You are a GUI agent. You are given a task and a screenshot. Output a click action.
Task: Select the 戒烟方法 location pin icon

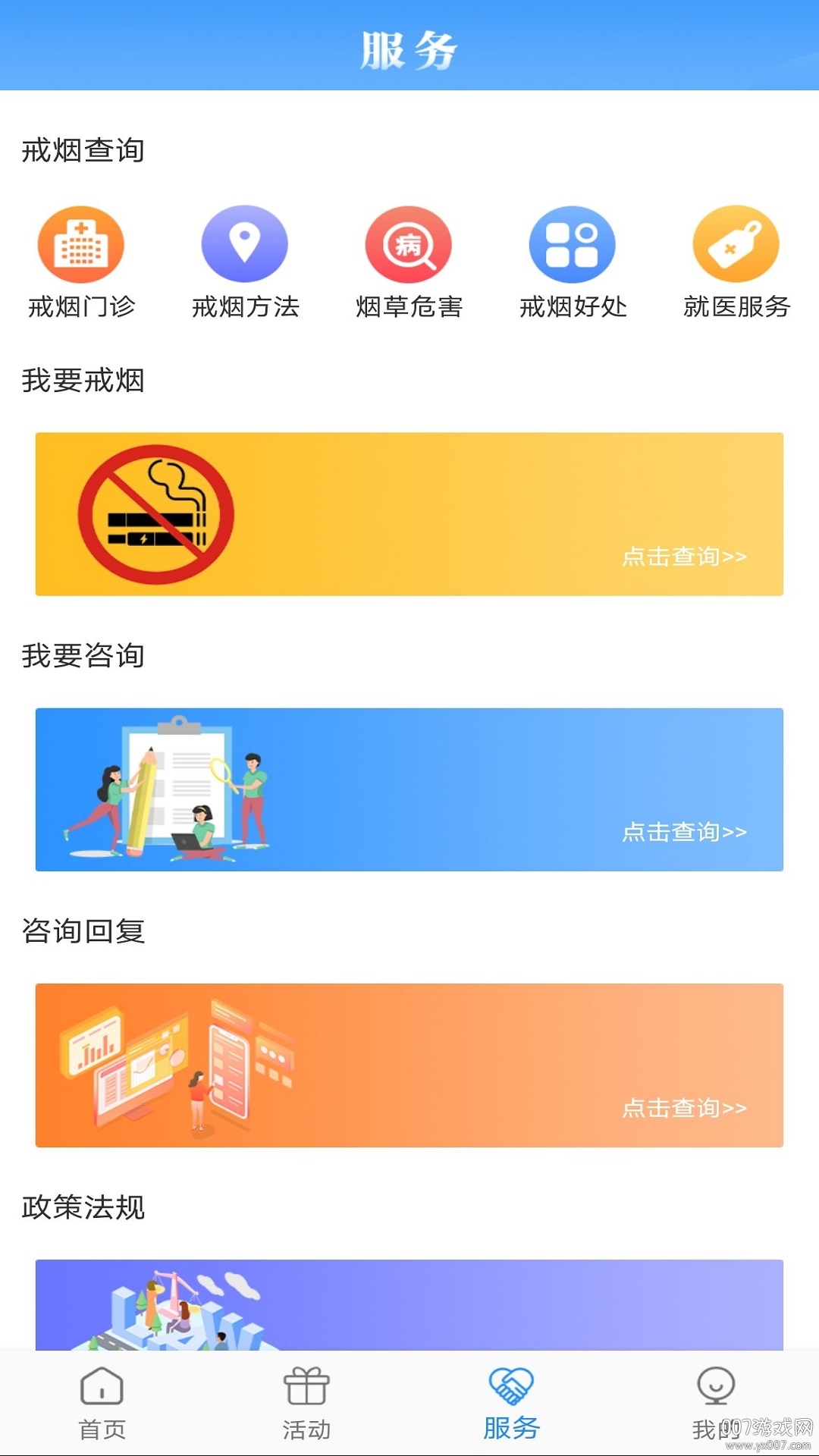click(245, 245)
